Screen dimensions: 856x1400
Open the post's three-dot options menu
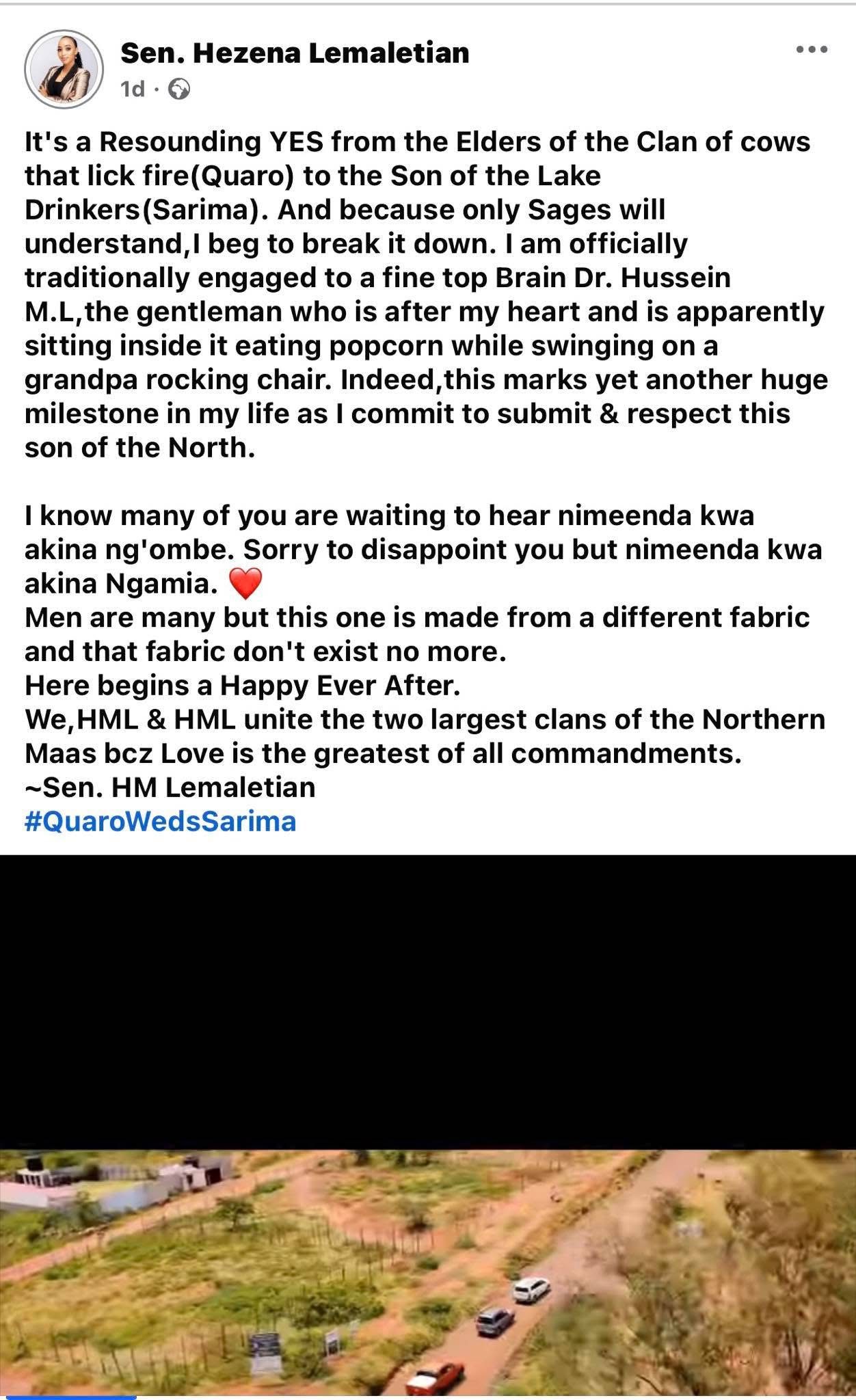coord(812,49)
